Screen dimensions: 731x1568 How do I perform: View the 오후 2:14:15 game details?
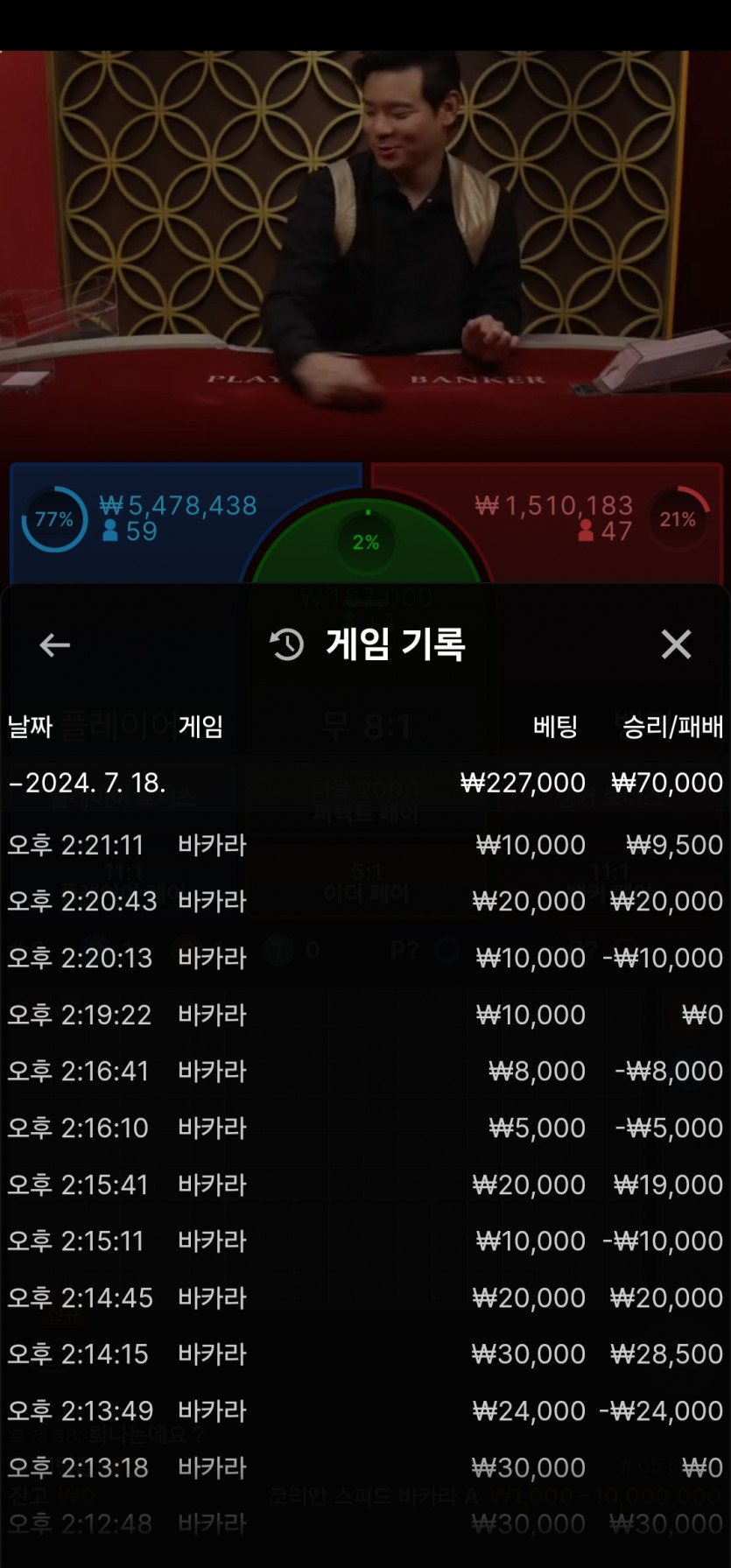click(x=365, y=1354)
